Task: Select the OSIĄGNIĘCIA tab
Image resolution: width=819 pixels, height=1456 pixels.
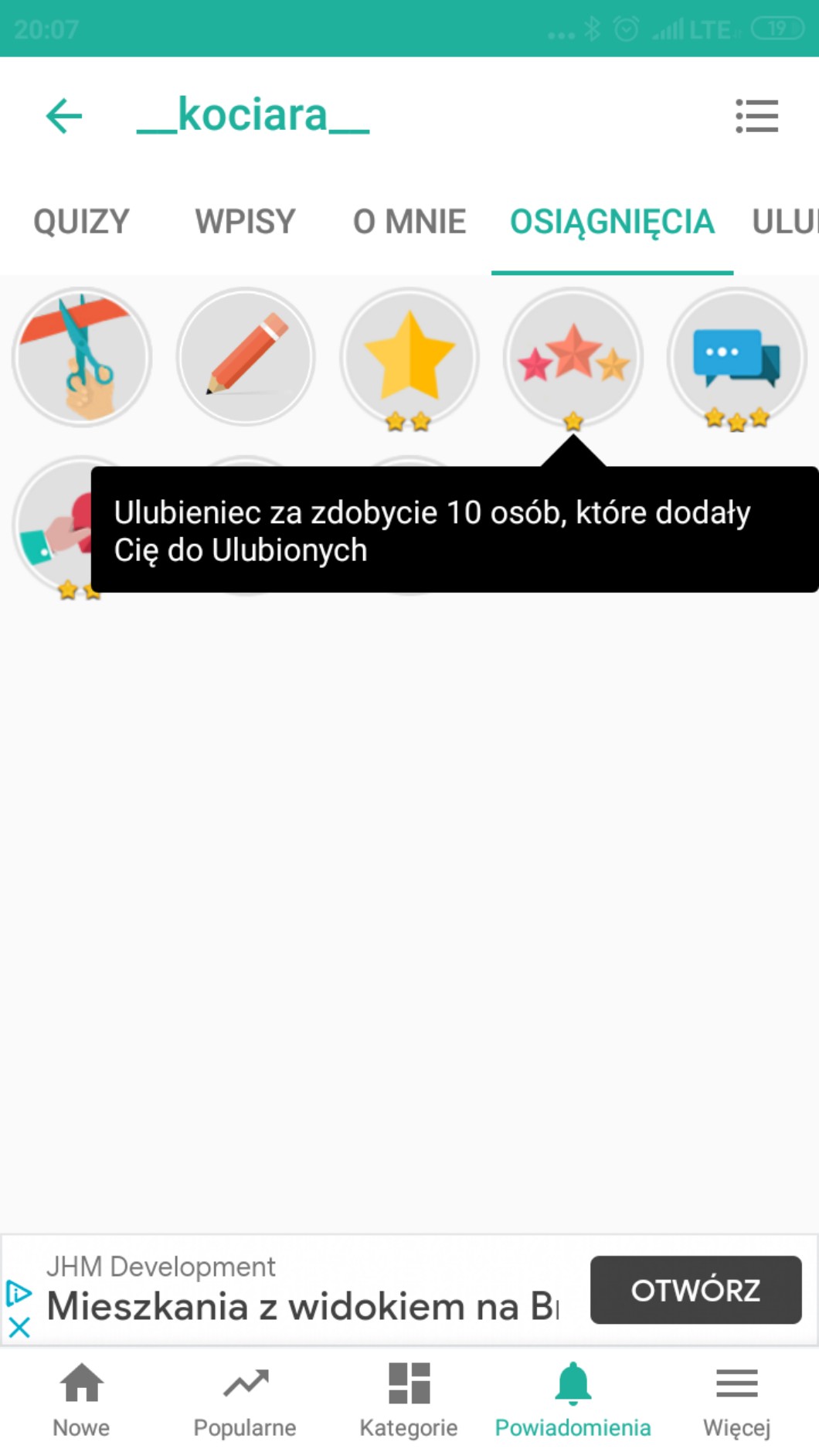Action: point(612,222)
